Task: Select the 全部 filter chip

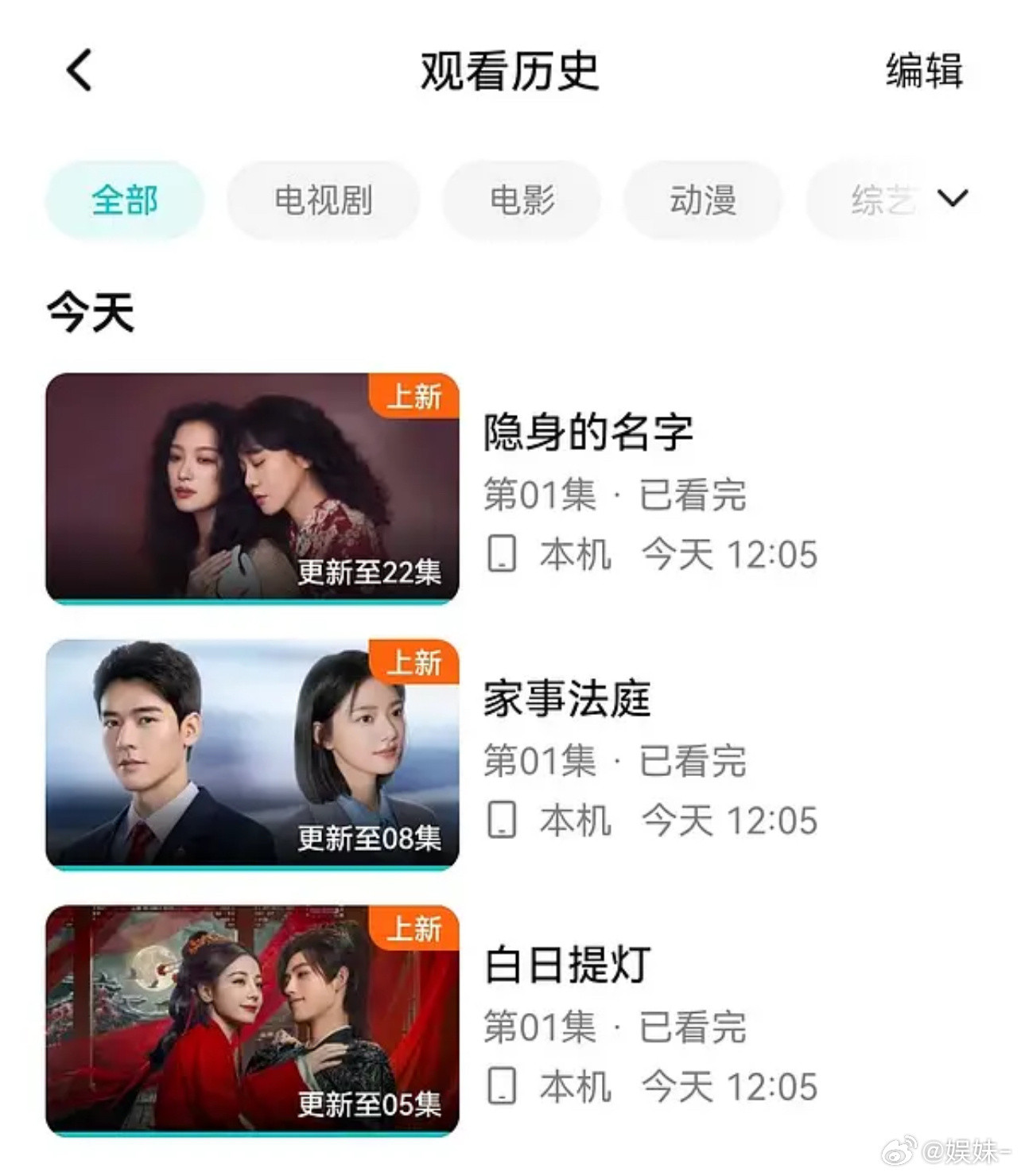Action: tap(123, 200)
